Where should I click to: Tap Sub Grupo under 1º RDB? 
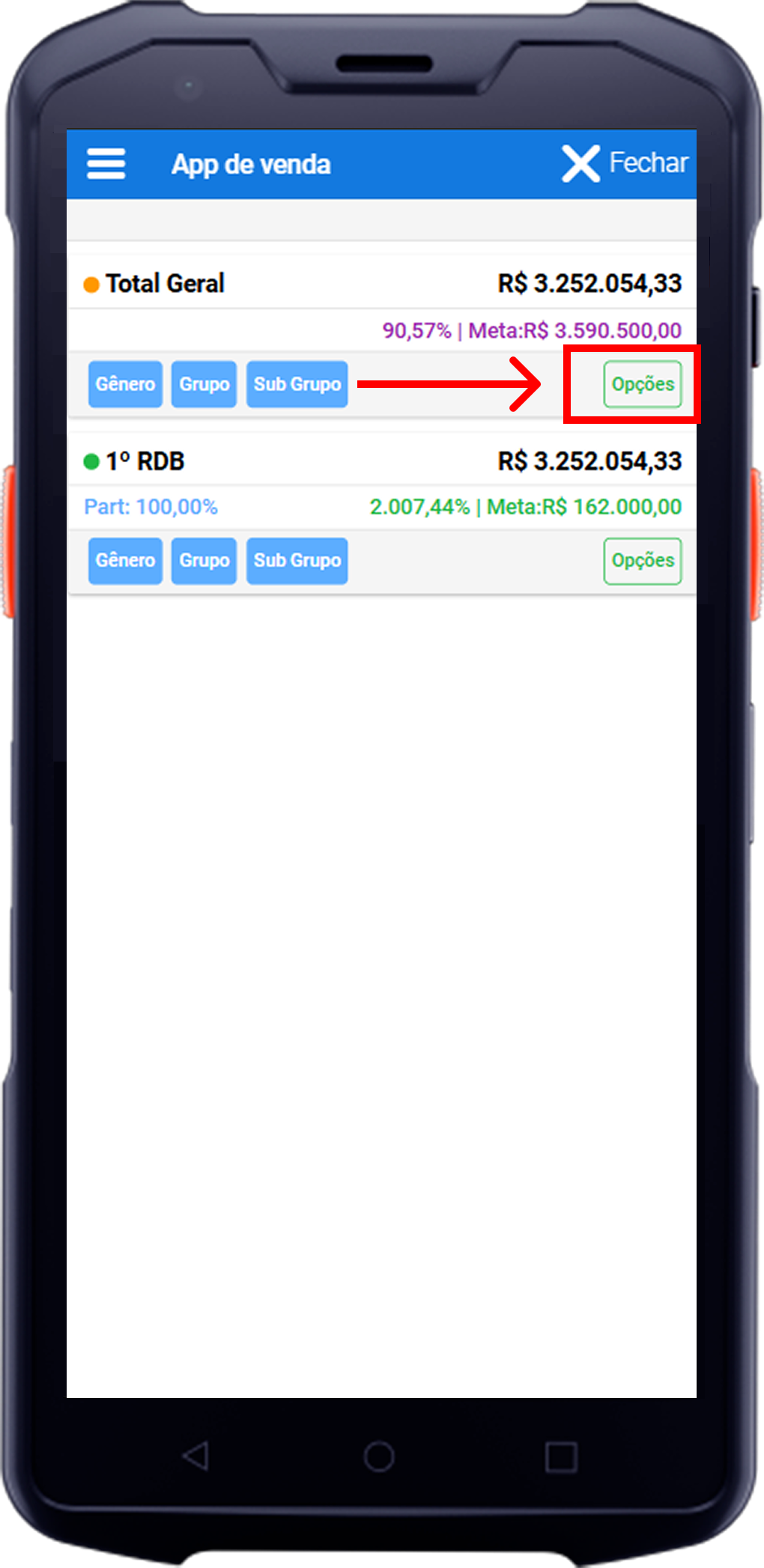297,561
